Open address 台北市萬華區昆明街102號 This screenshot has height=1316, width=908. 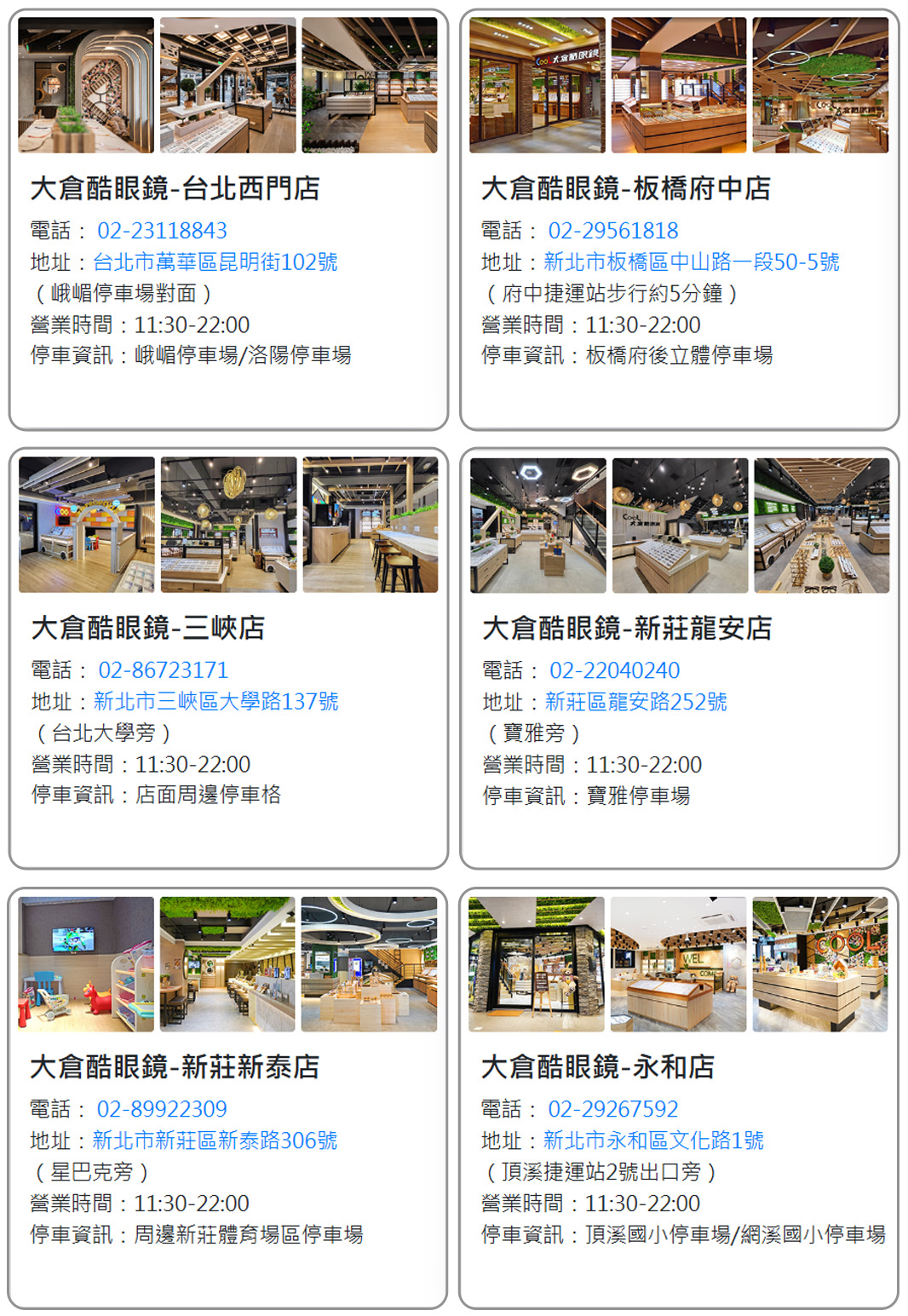[215, 261]
